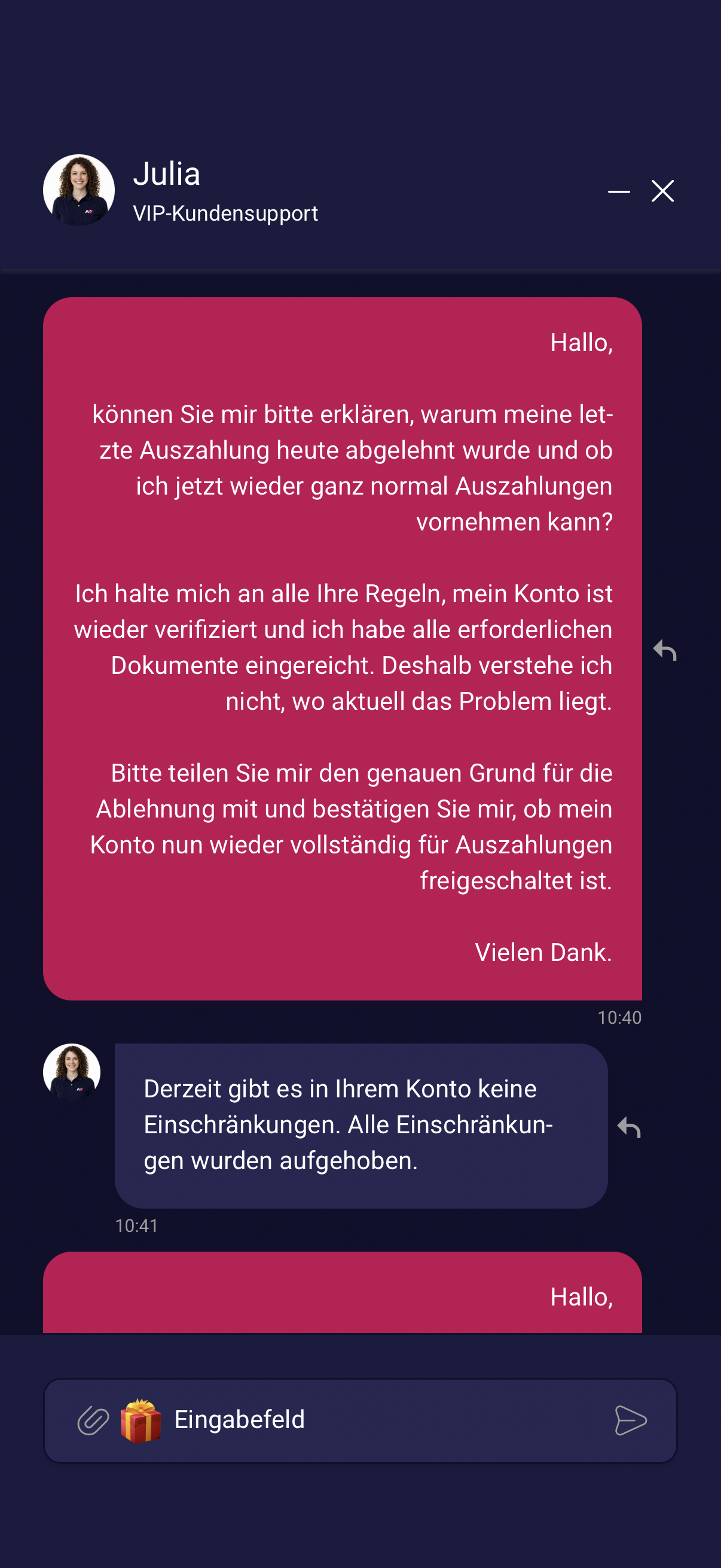Open Julia's profile picture in the header
The height and width of the screenshot is (1568, 721).
pyautogui.click(x=79, y=190)
